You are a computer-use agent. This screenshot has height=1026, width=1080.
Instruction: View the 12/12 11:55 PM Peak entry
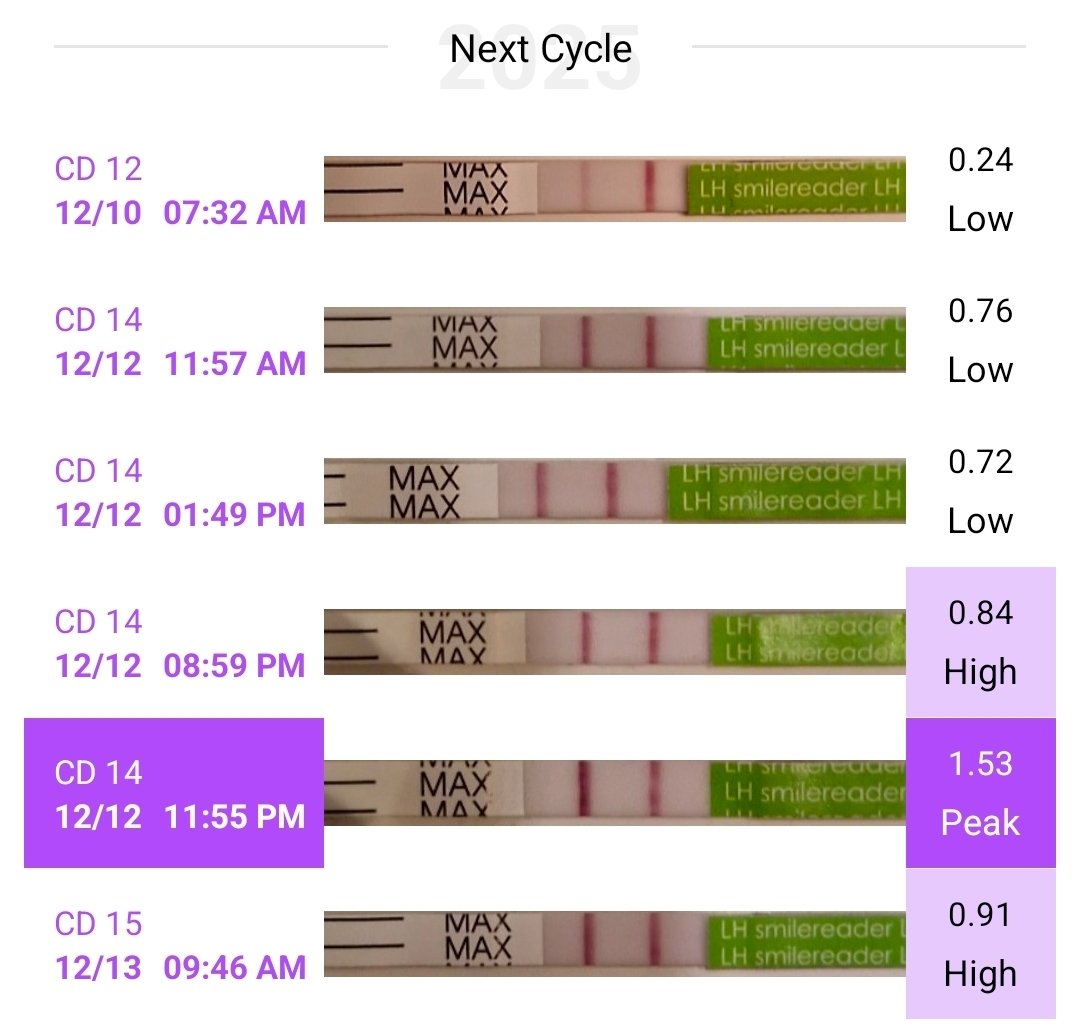point(174,793)
